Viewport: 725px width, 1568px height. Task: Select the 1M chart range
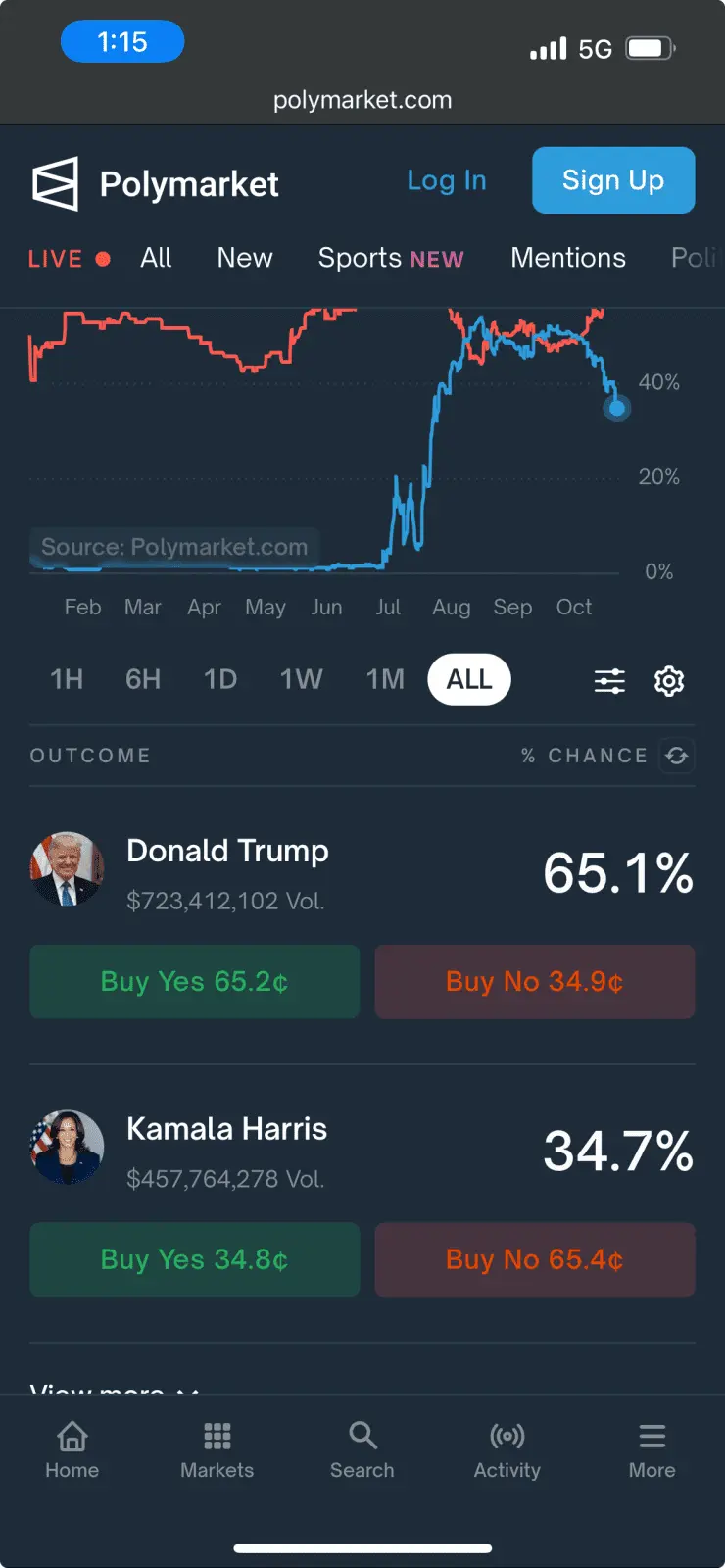385,679
